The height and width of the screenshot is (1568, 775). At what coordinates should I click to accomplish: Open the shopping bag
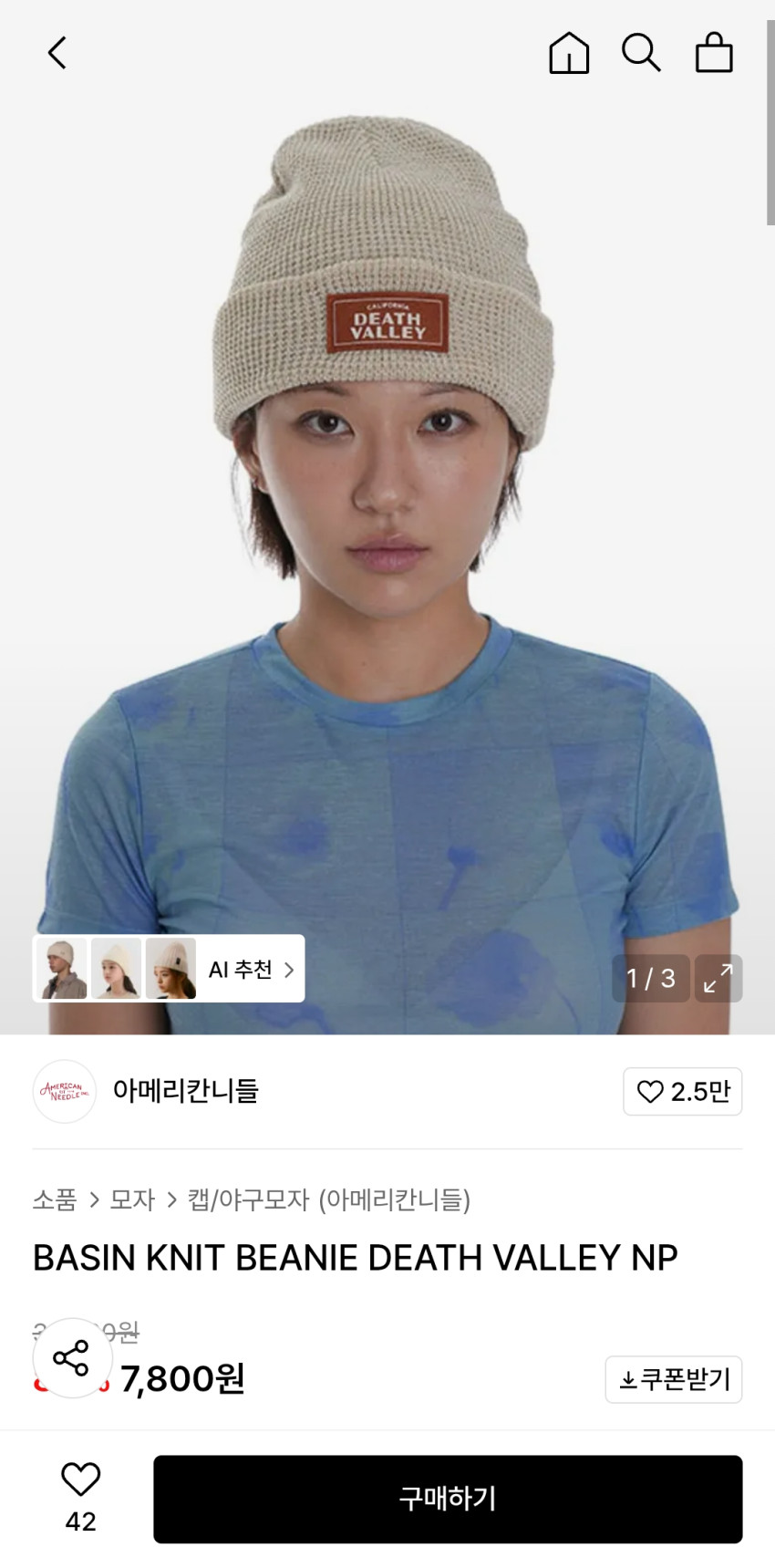coord(714,53)
